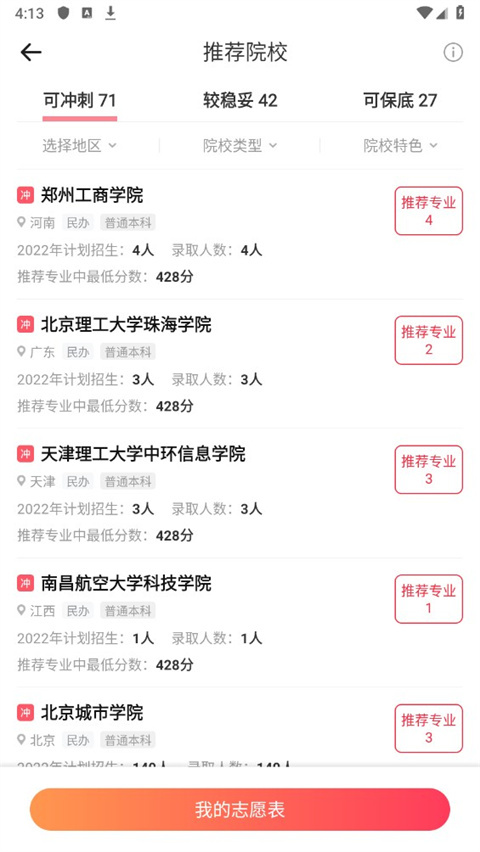Switch to the 较稳妥 42 tab
Image resolution: width=480 pixels, height=852 pixels.
coord(240,101)
